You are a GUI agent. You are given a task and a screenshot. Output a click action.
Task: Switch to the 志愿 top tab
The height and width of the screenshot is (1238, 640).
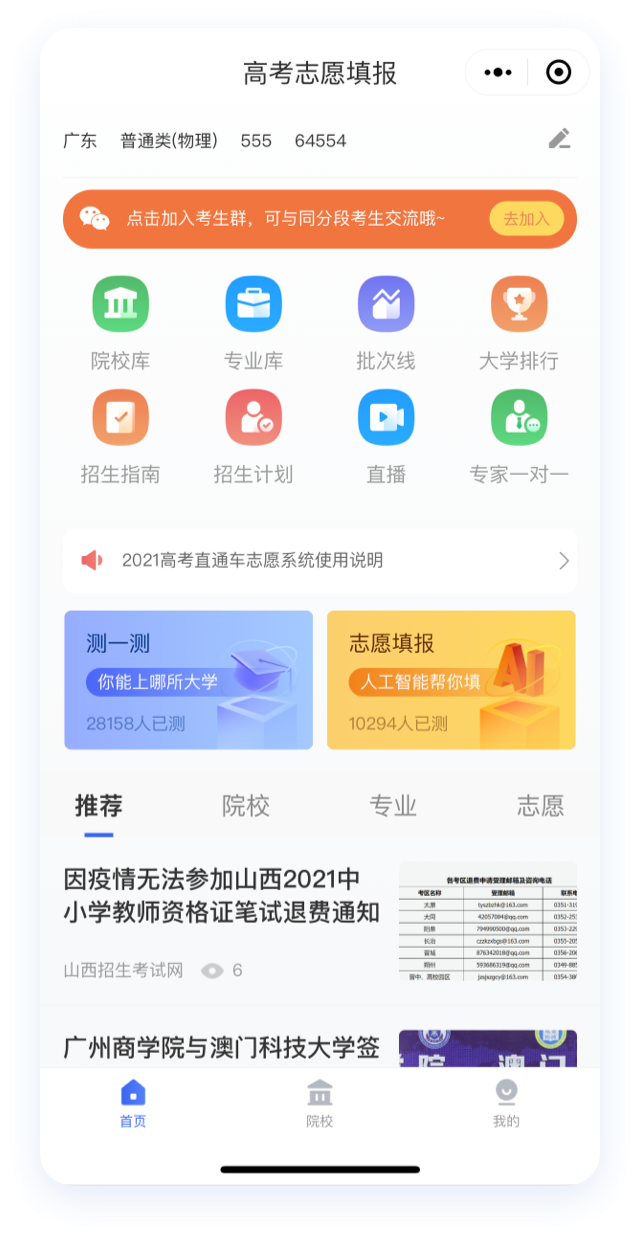click(x=540, y=806)
